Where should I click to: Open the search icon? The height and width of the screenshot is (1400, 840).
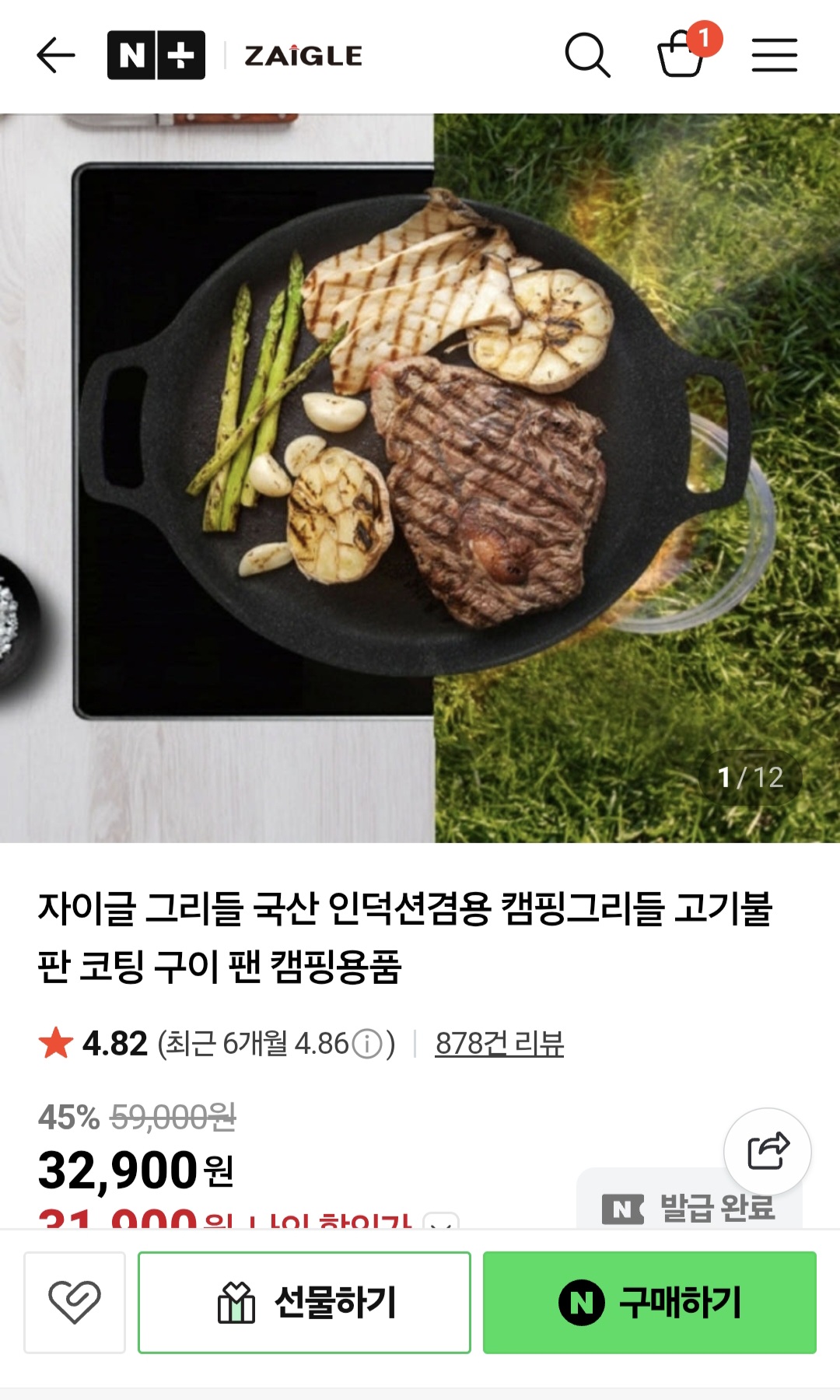(587, 55)
